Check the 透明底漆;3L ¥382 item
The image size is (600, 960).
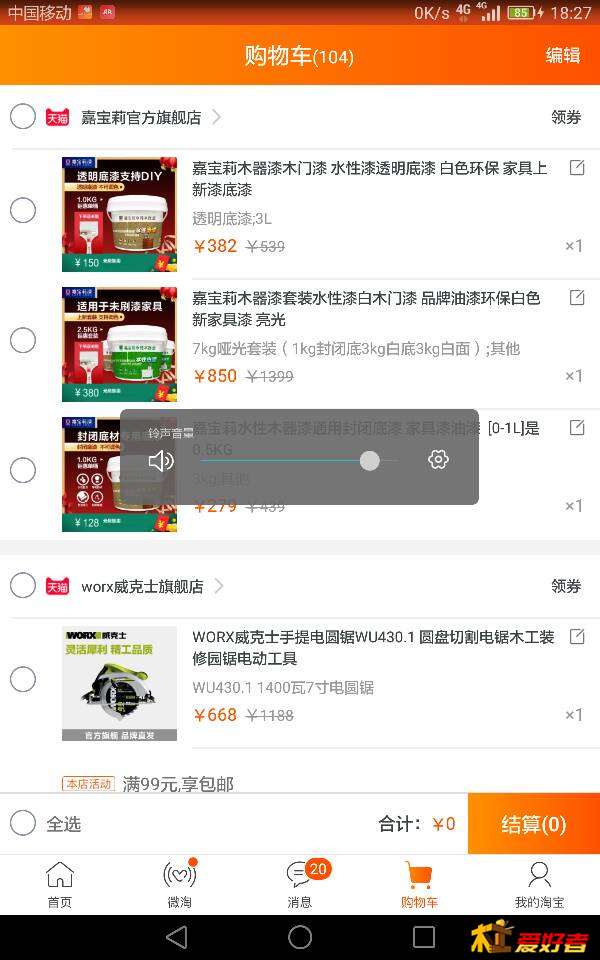[x=23, y=210]
